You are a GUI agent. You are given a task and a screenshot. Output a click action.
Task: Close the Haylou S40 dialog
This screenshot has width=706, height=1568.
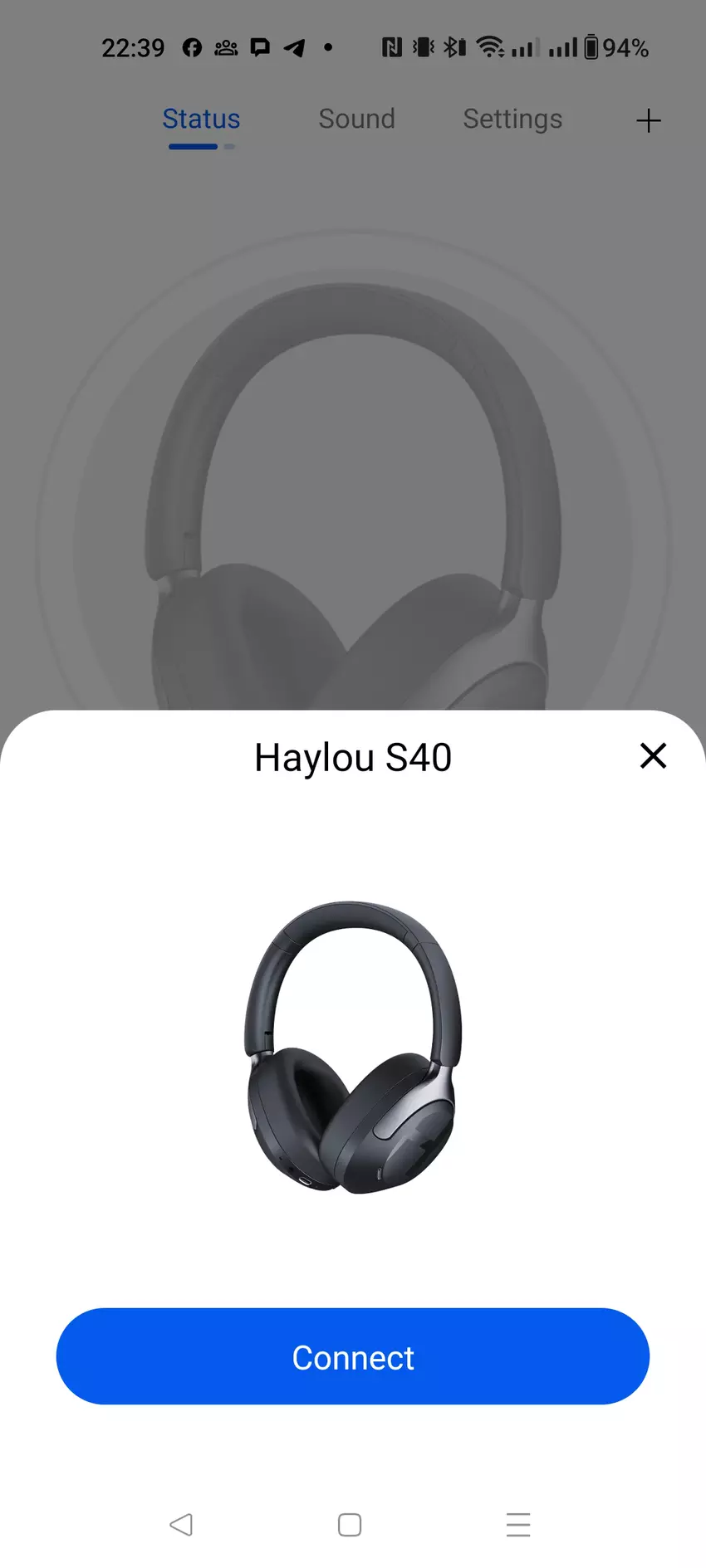click(653, 755)
